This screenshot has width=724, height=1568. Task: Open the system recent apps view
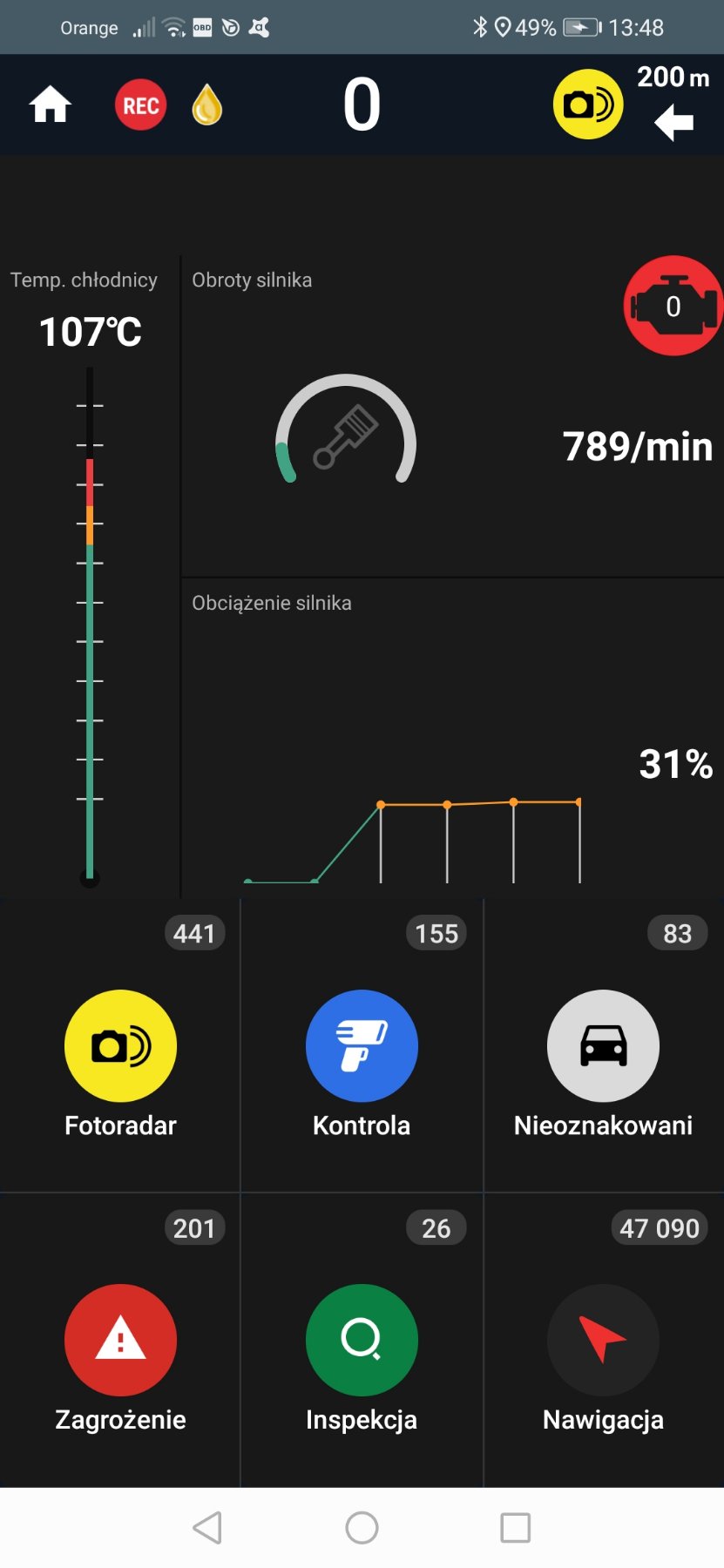[515, 1527]
